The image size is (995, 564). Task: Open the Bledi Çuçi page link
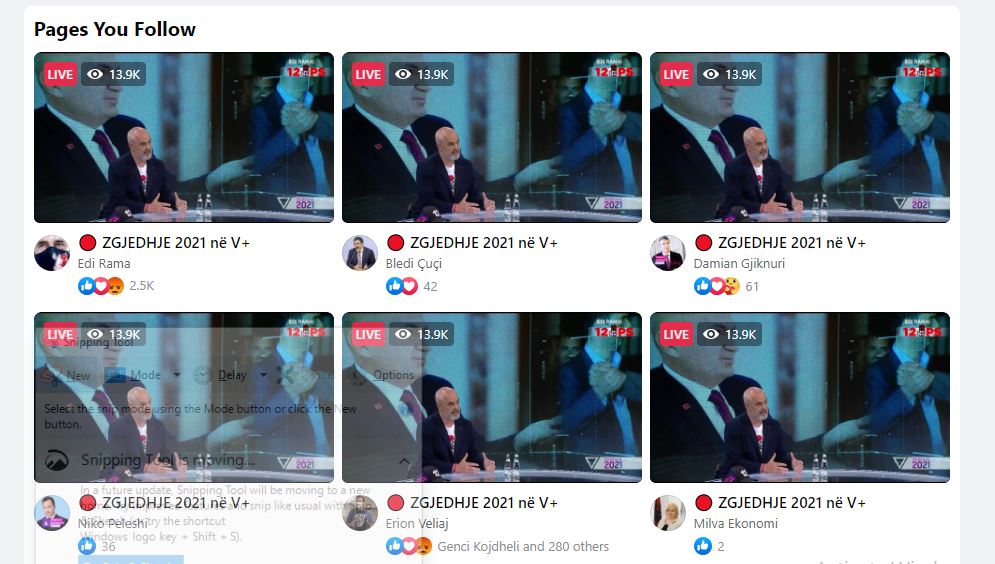[x=413, y=263]
